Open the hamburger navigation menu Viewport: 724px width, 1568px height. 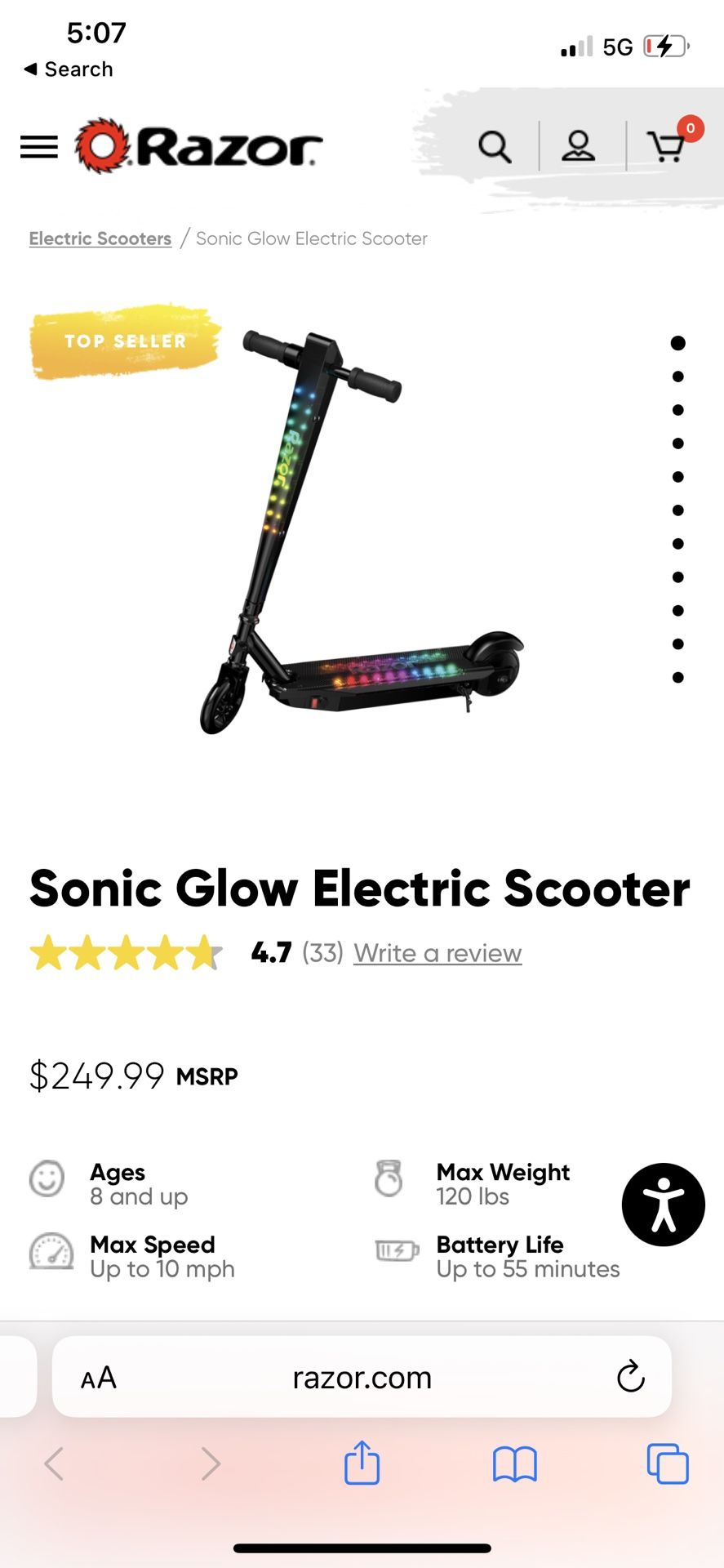tap(38, 147)
